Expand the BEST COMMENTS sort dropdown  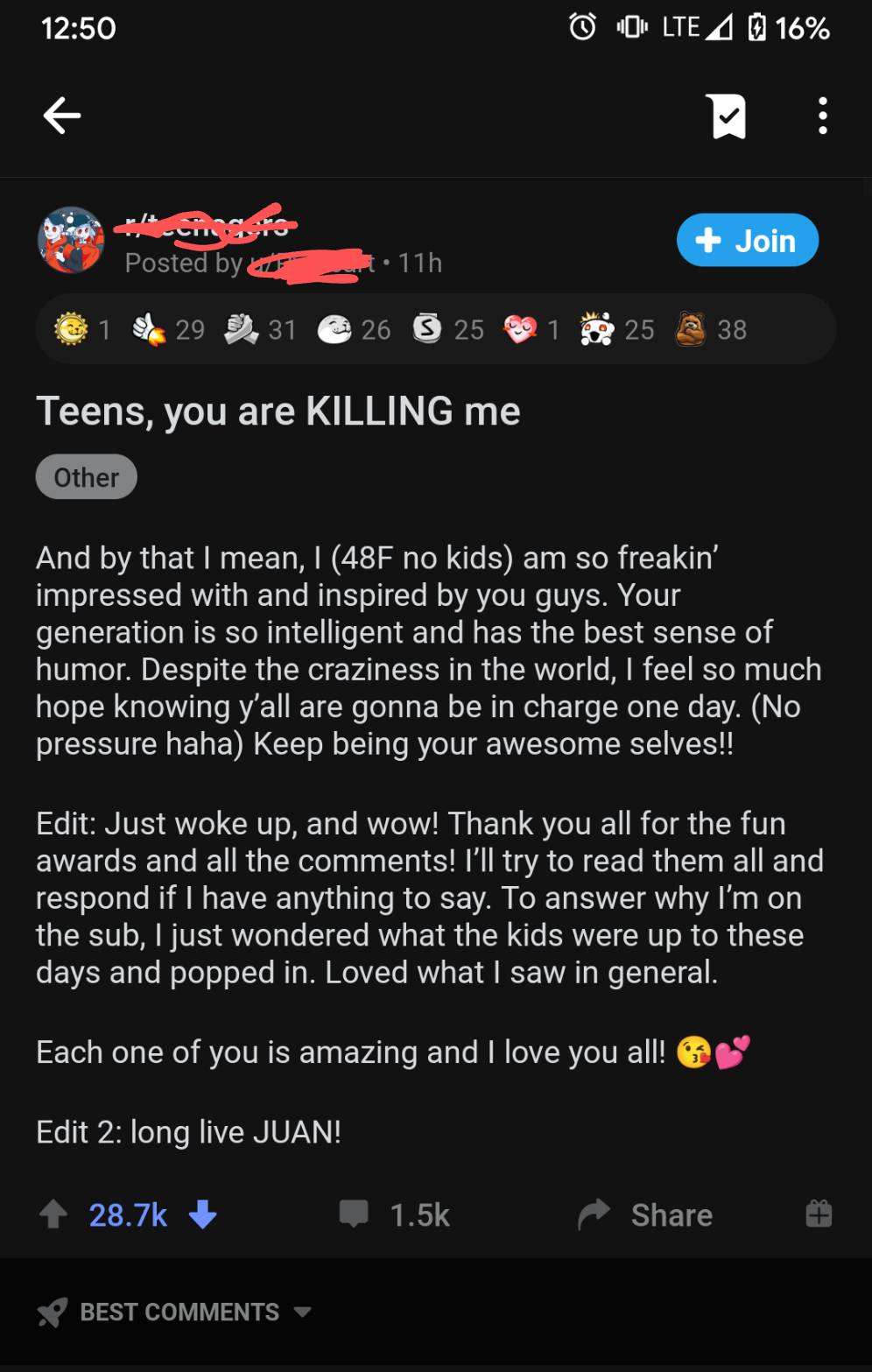(x=302, y=1311)
